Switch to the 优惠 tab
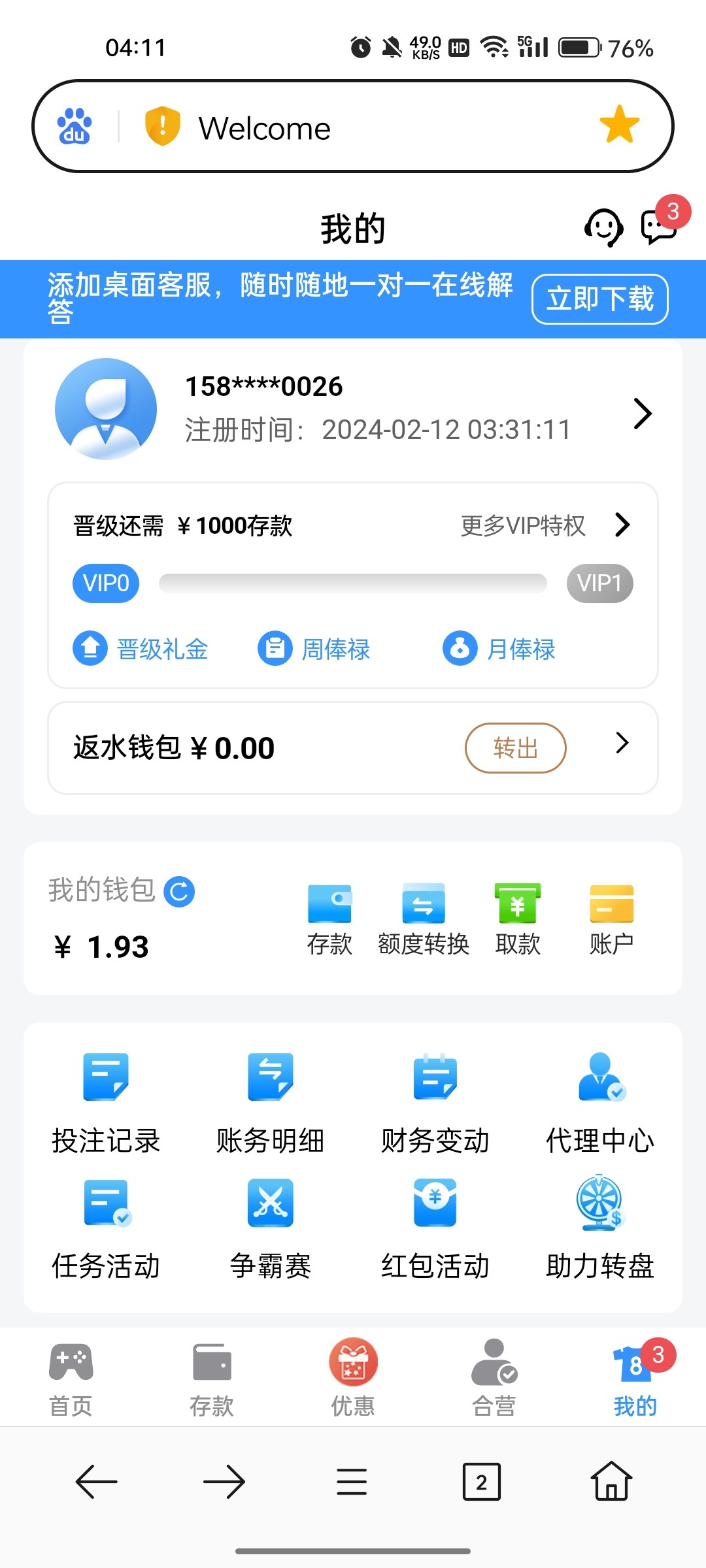Viewport: 706px width, 1568px height. 353,1377
